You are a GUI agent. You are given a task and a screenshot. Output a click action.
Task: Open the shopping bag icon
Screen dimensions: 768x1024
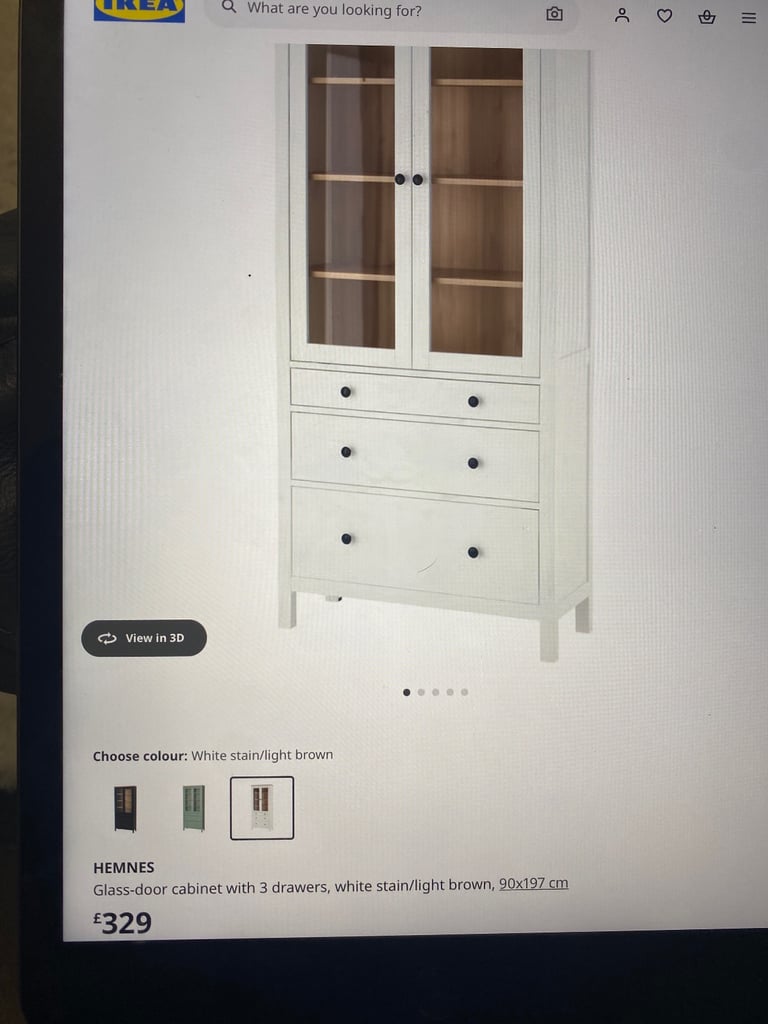click(706, 18)
